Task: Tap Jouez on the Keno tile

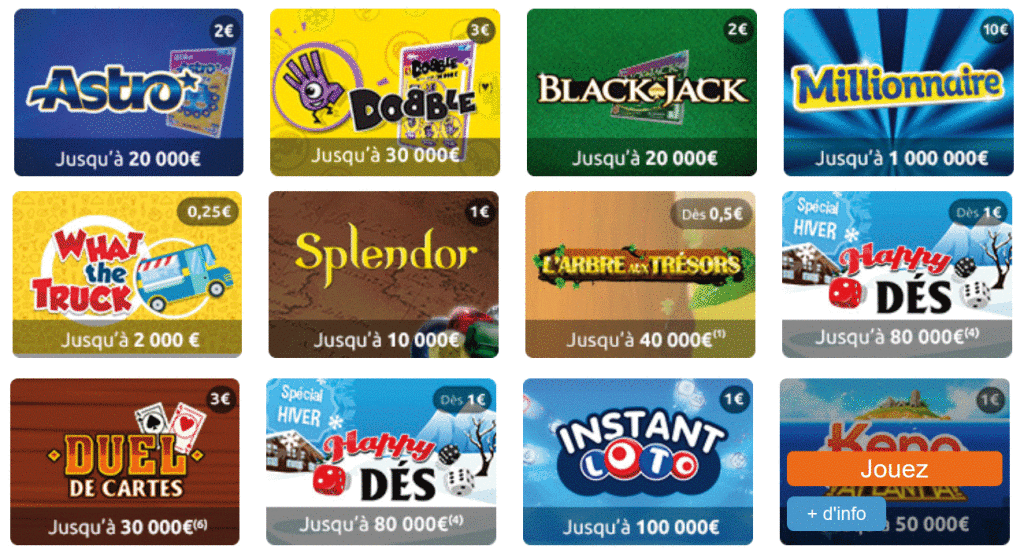Action: 894,469
